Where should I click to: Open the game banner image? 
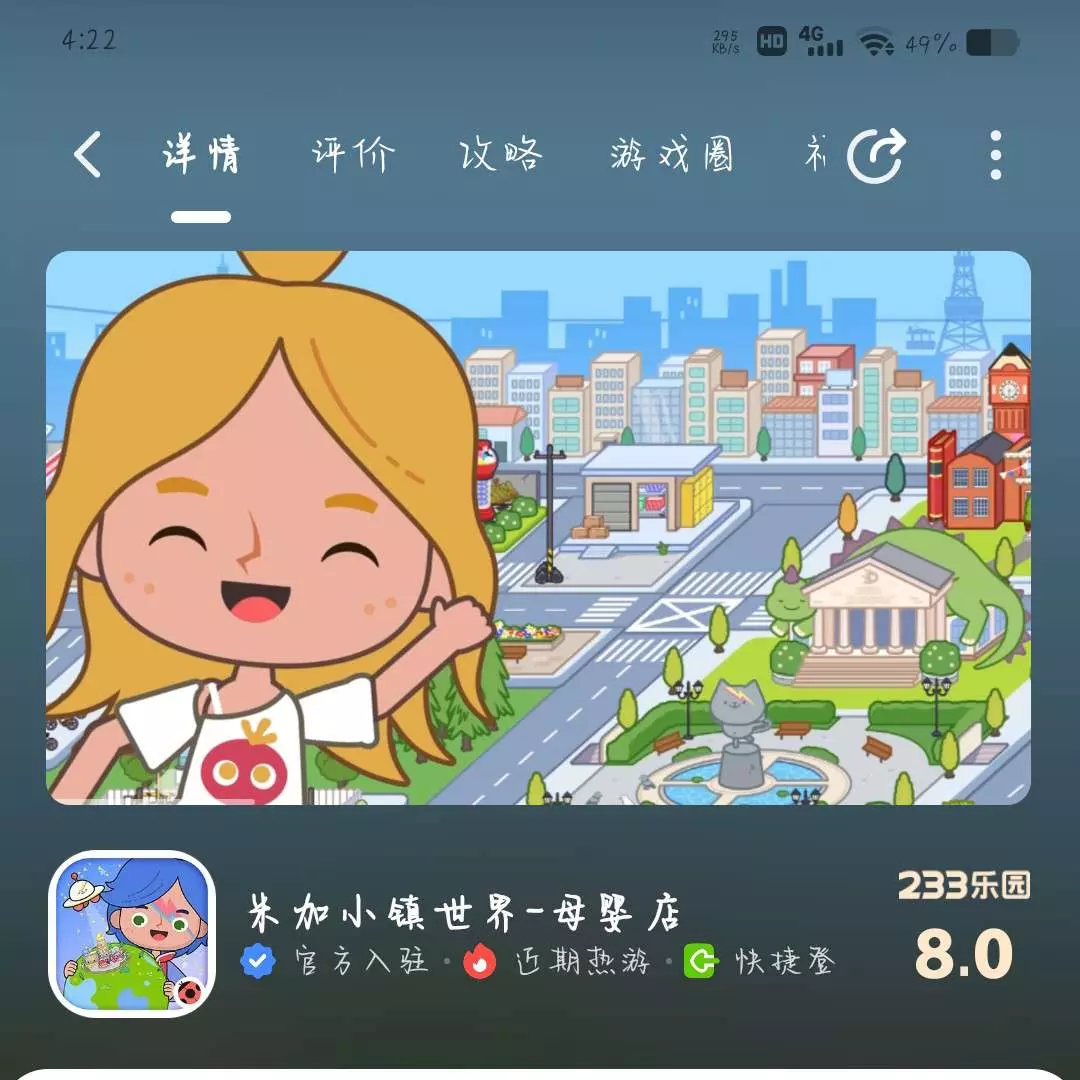click(538, 527)
